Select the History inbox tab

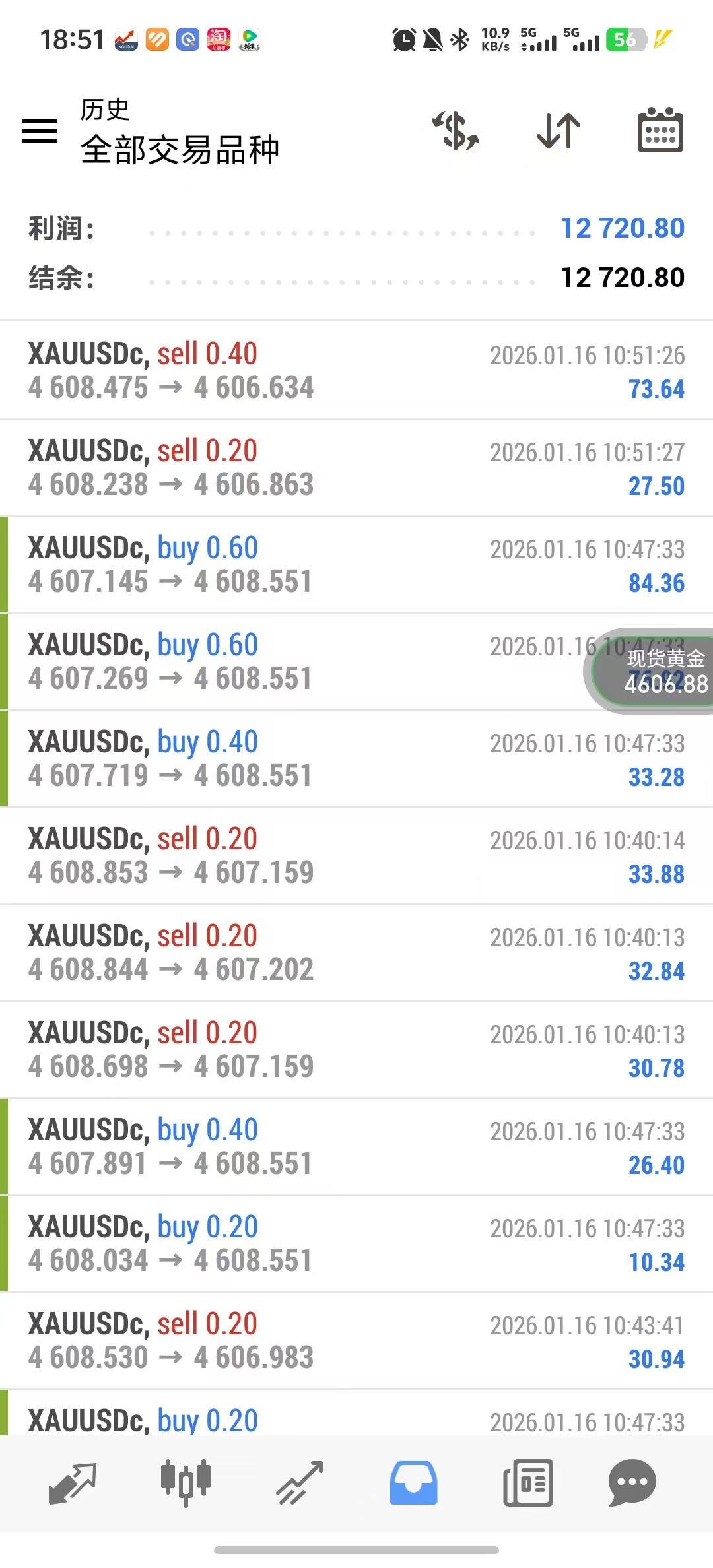pos(413,1483)
